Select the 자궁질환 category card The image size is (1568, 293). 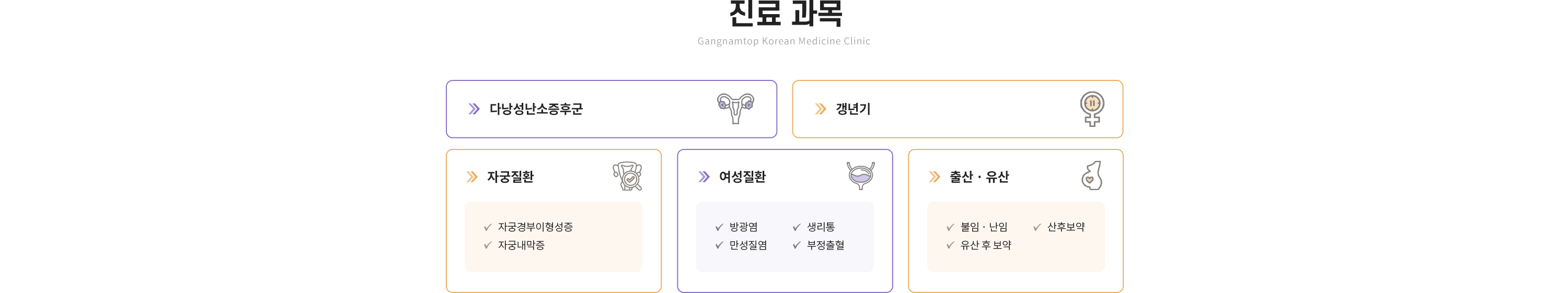coord(510,177)
